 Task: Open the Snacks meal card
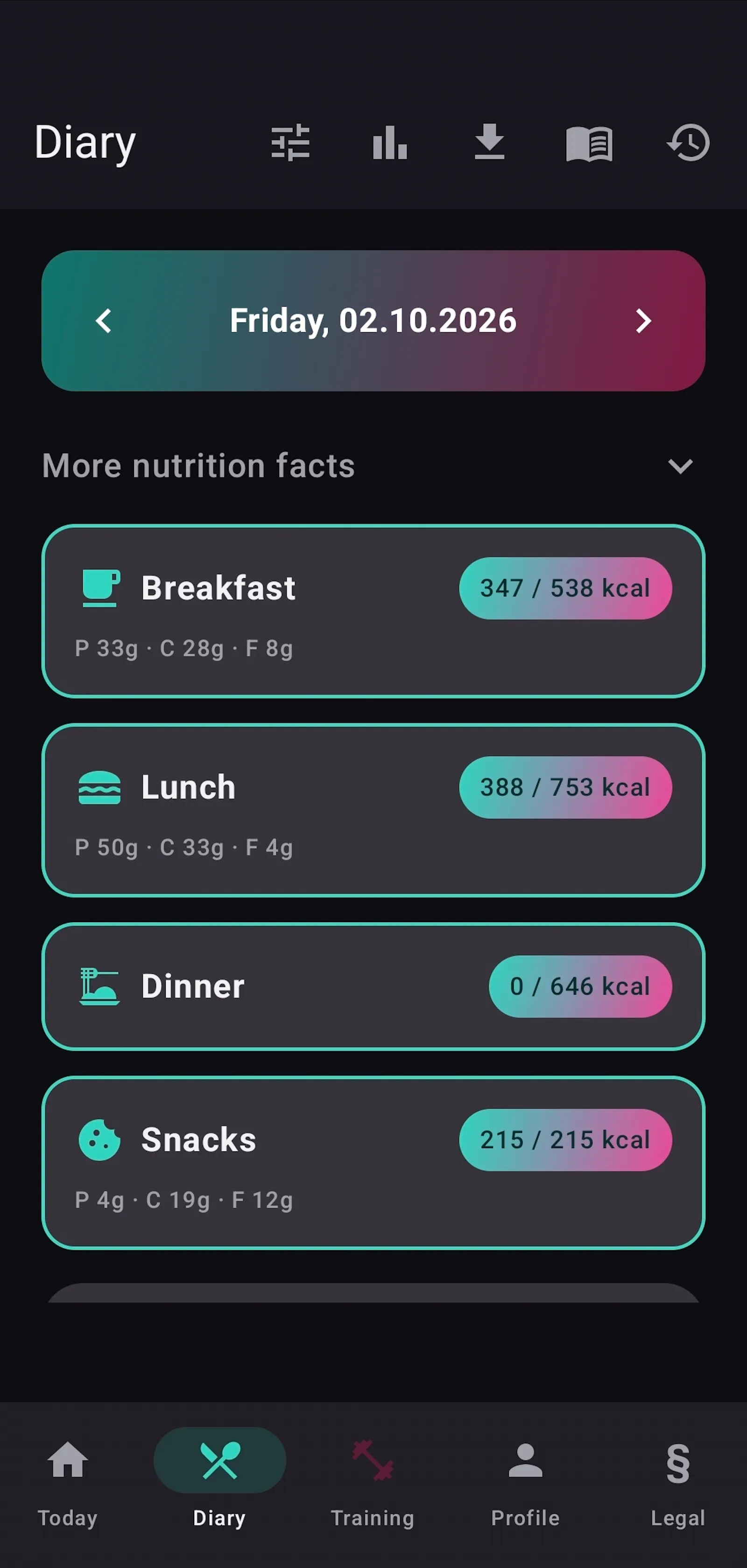coord(373,1162)
